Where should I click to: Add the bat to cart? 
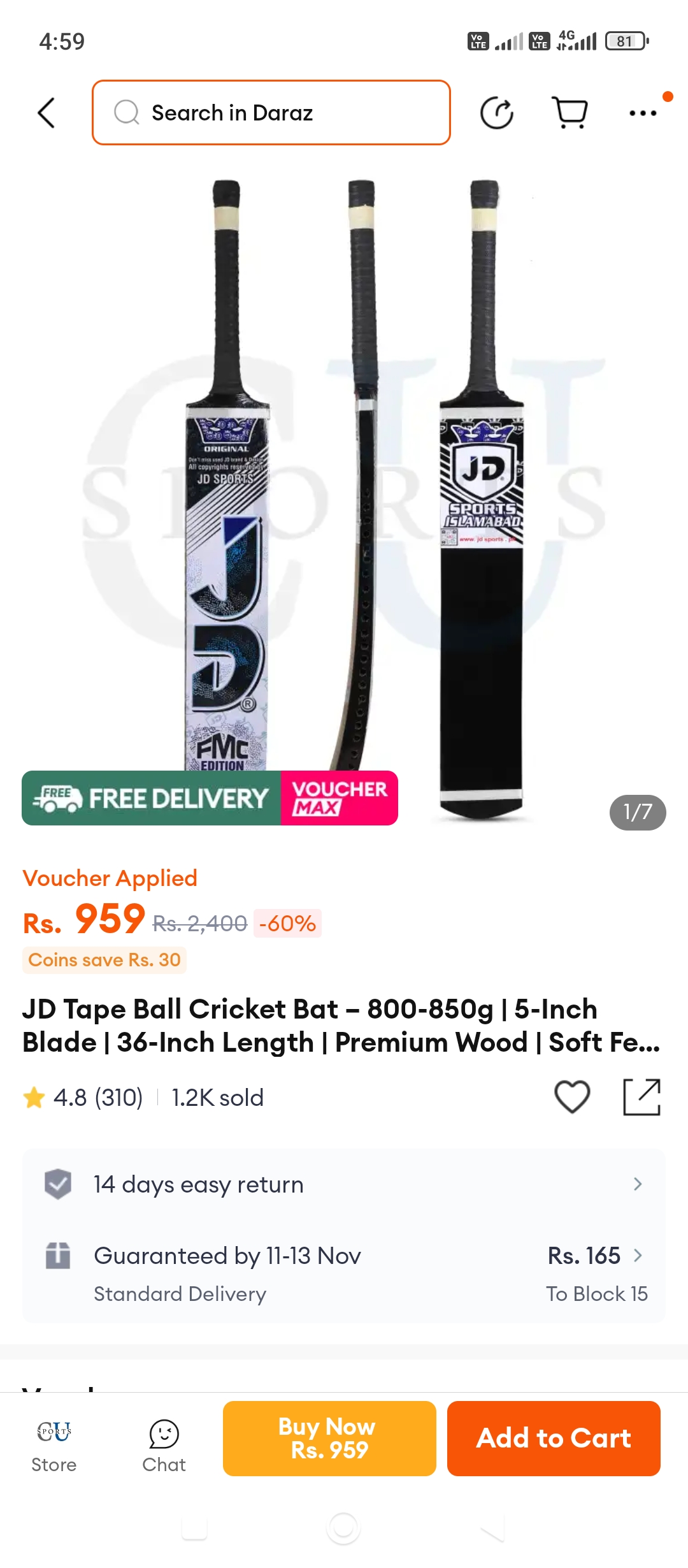click(x=554, y=1439)
